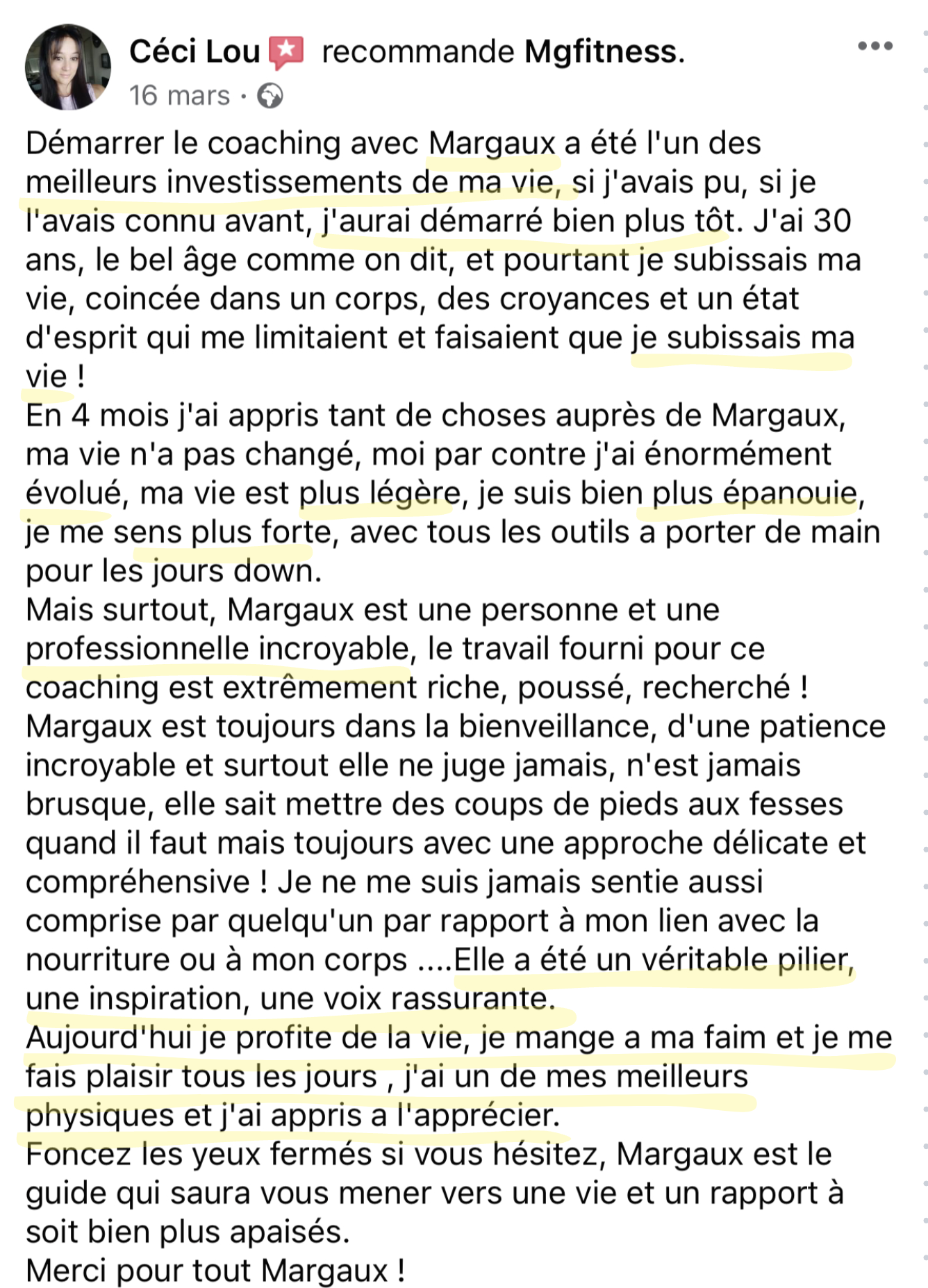Open the post's three-dot options menu
The height and width of the screenshot is (1288, 928).
coord(875,47)
